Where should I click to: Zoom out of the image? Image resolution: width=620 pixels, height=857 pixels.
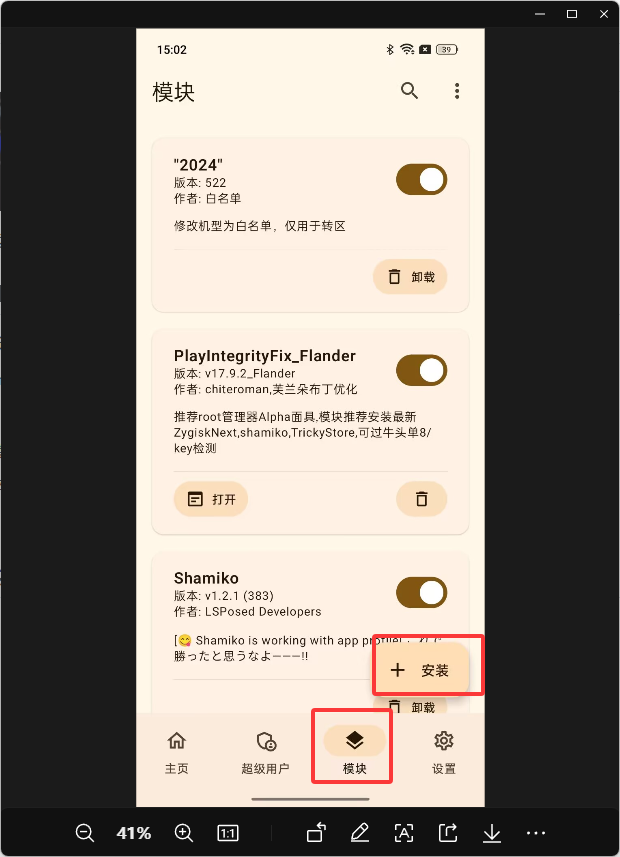point(85,833)
